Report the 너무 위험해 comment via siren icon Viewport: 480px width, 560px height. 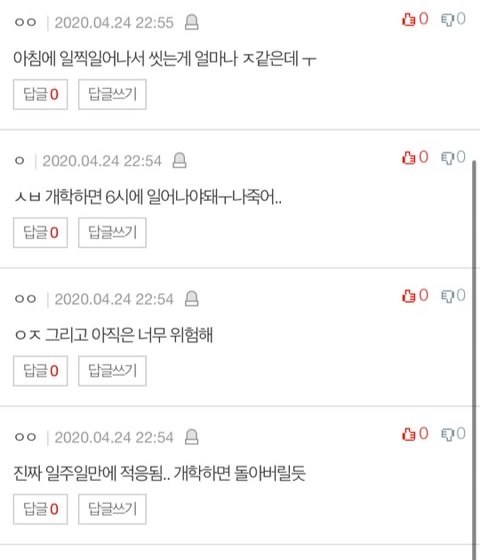tap(191, 299)
